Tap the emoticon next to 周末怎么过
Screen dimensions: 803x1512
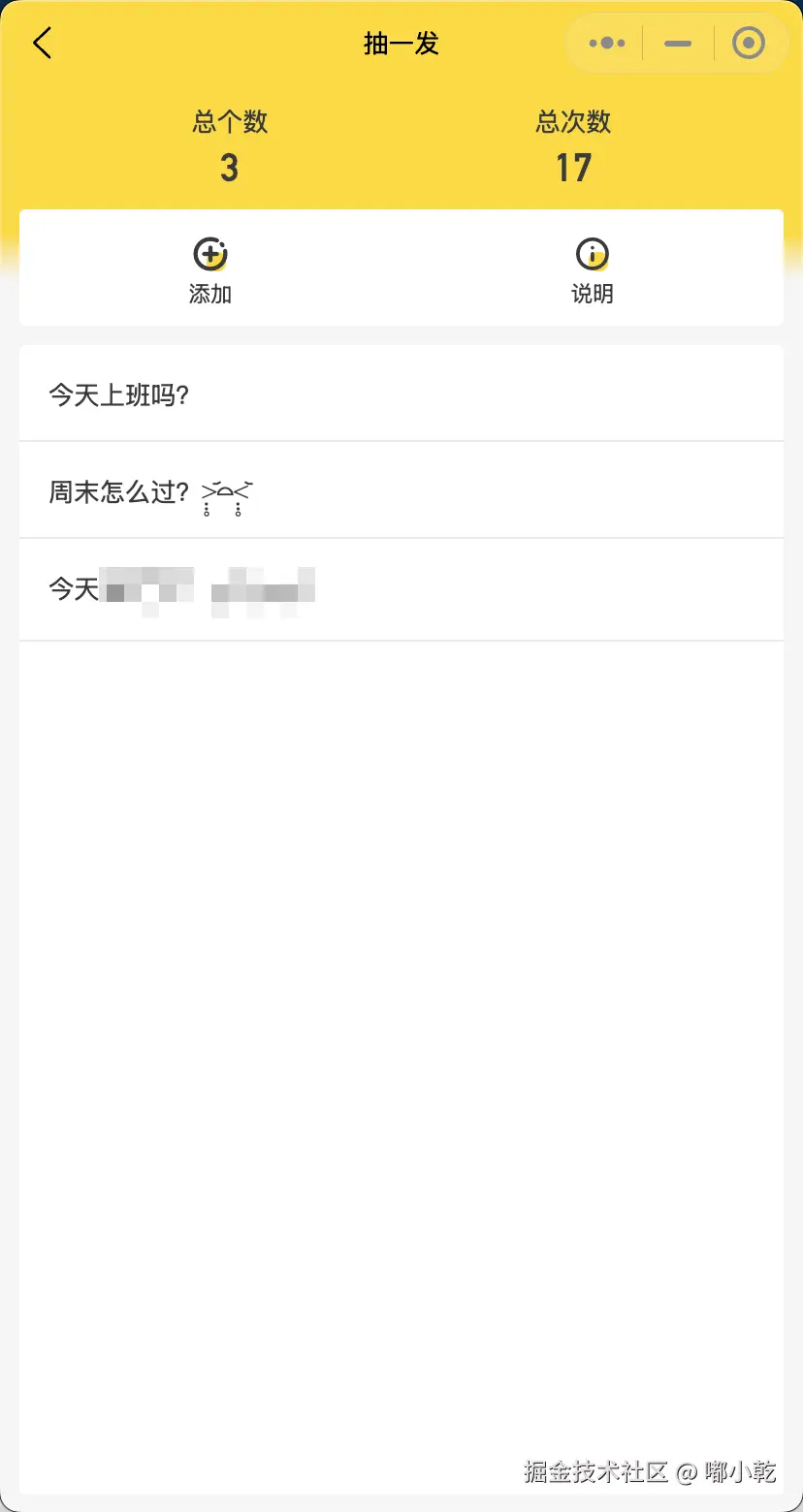point(226,492)
